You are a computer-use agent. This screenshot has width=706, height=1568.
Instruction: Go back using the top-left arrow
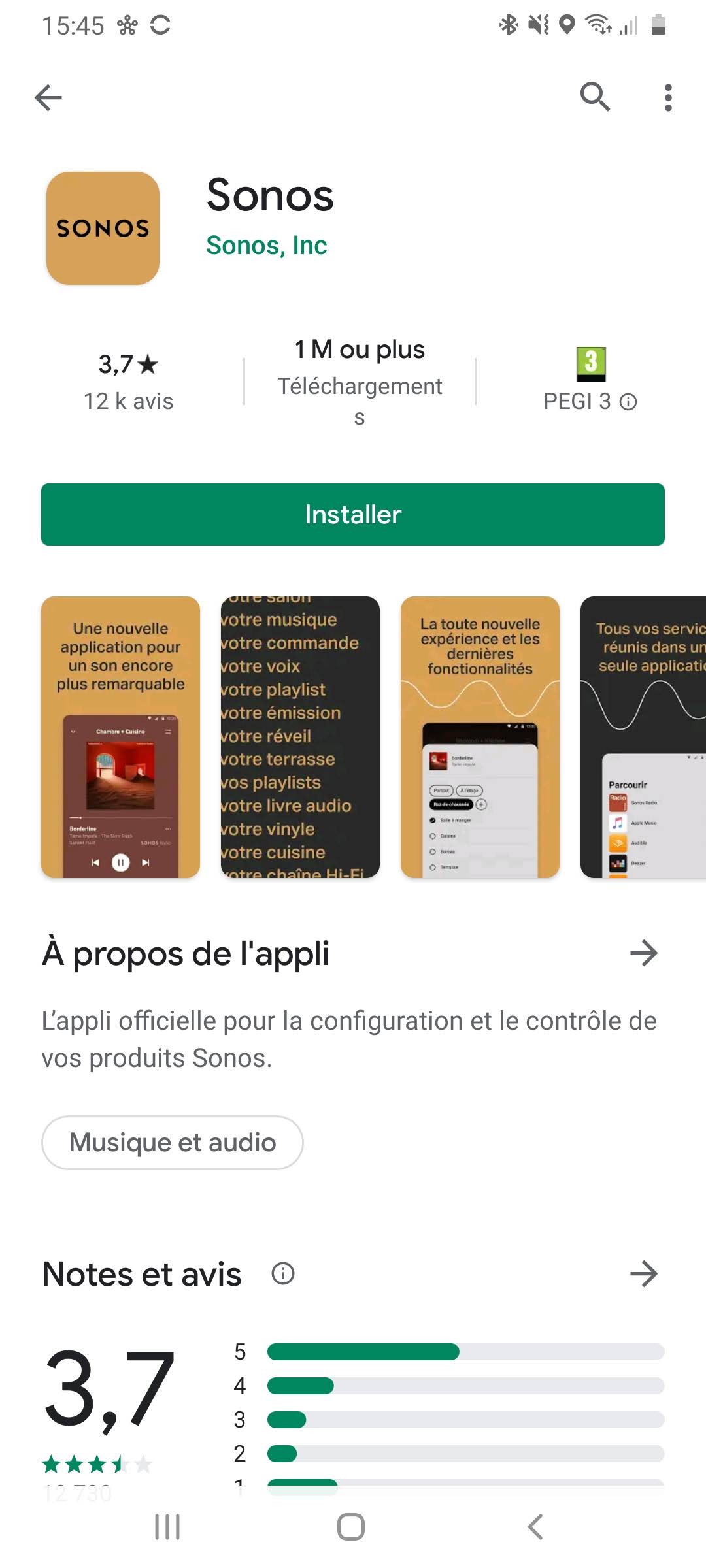point(48,98)
